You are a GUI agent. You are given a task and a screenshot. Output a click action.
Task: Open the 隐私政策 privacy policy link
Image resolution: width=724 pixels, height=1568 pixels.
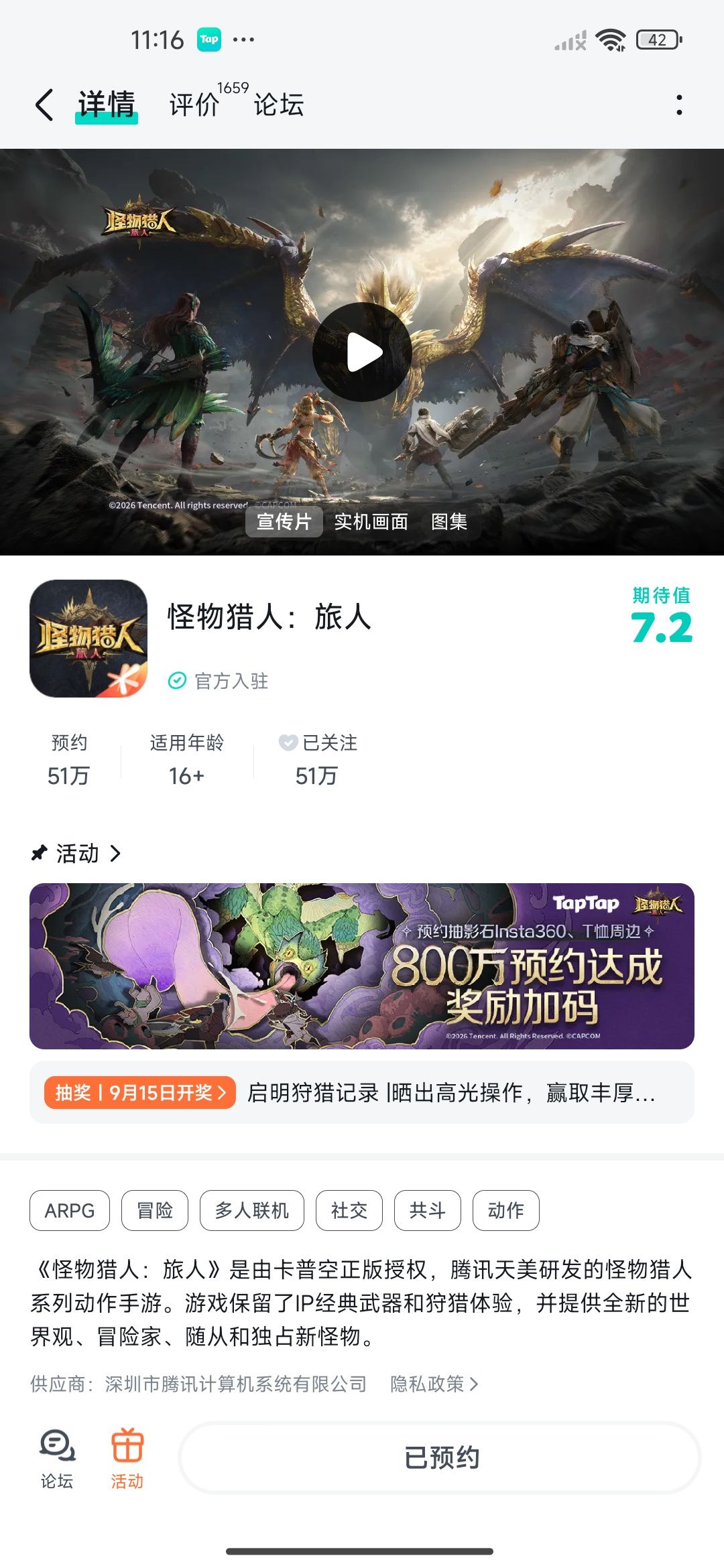pyautogui.click(x=434, y=1384)
